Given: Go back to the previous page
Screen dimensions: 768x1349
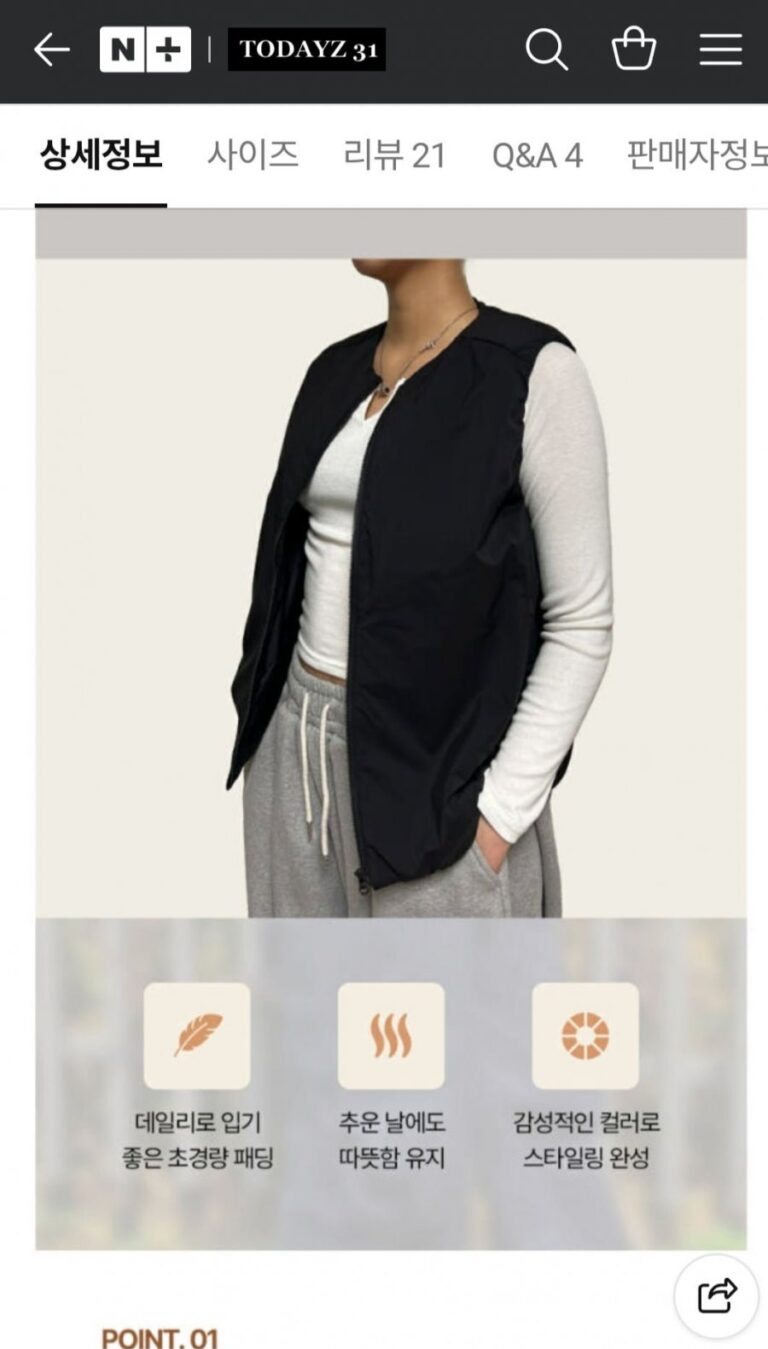Looking at the screenshot, I should click(x=51, y=49).
